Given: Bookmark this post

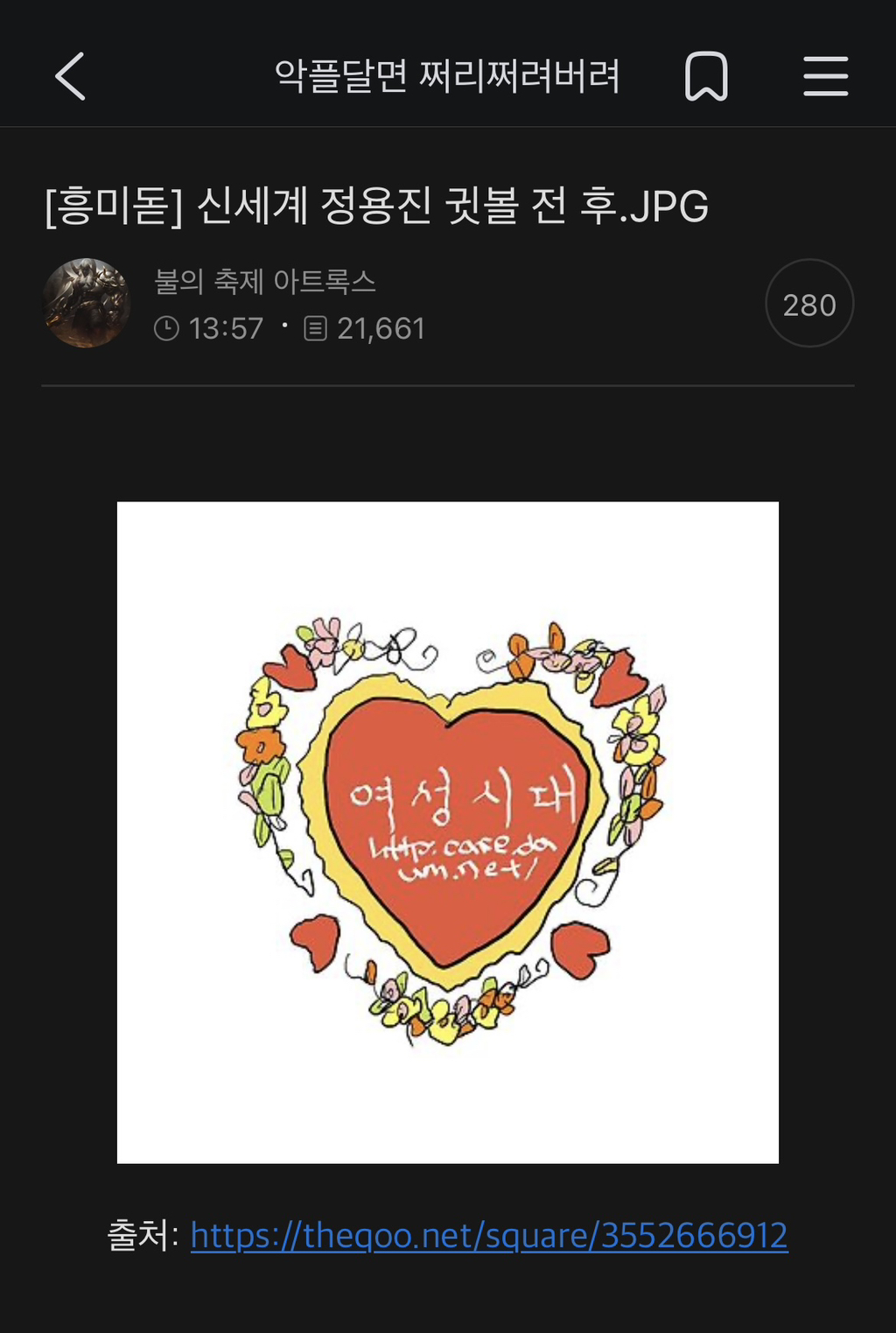Looking at the screenshot, I should (x=705, y=76).
